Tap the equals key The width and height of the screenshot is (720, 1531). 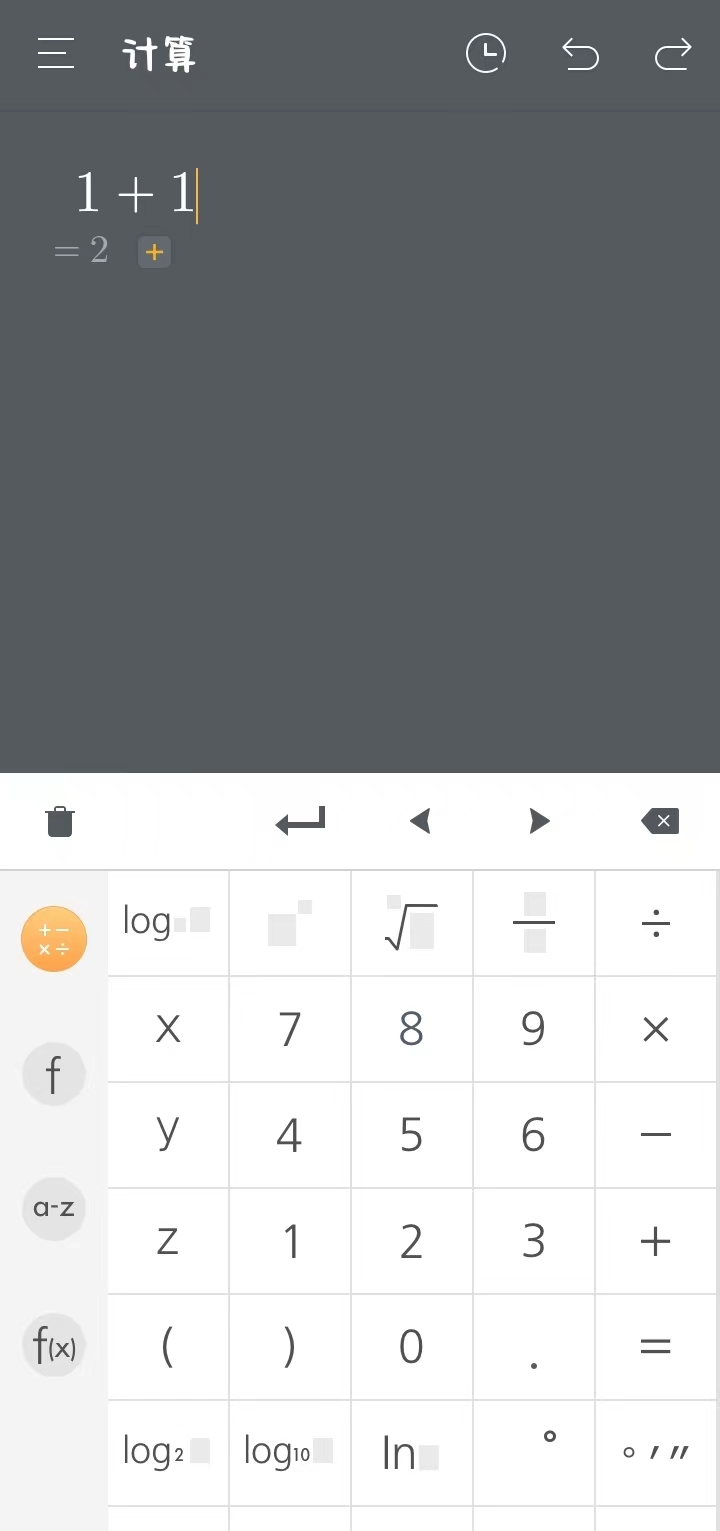point(656,1347)
